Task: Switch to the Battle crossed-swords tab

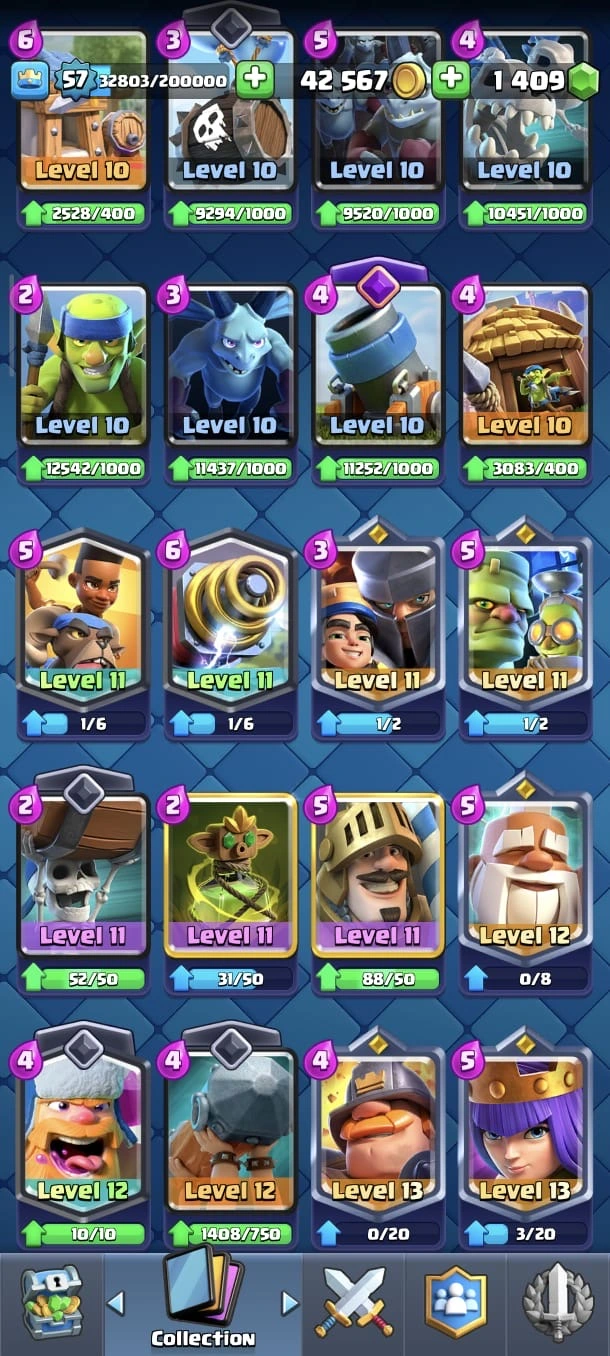Action: [355, 1302]
